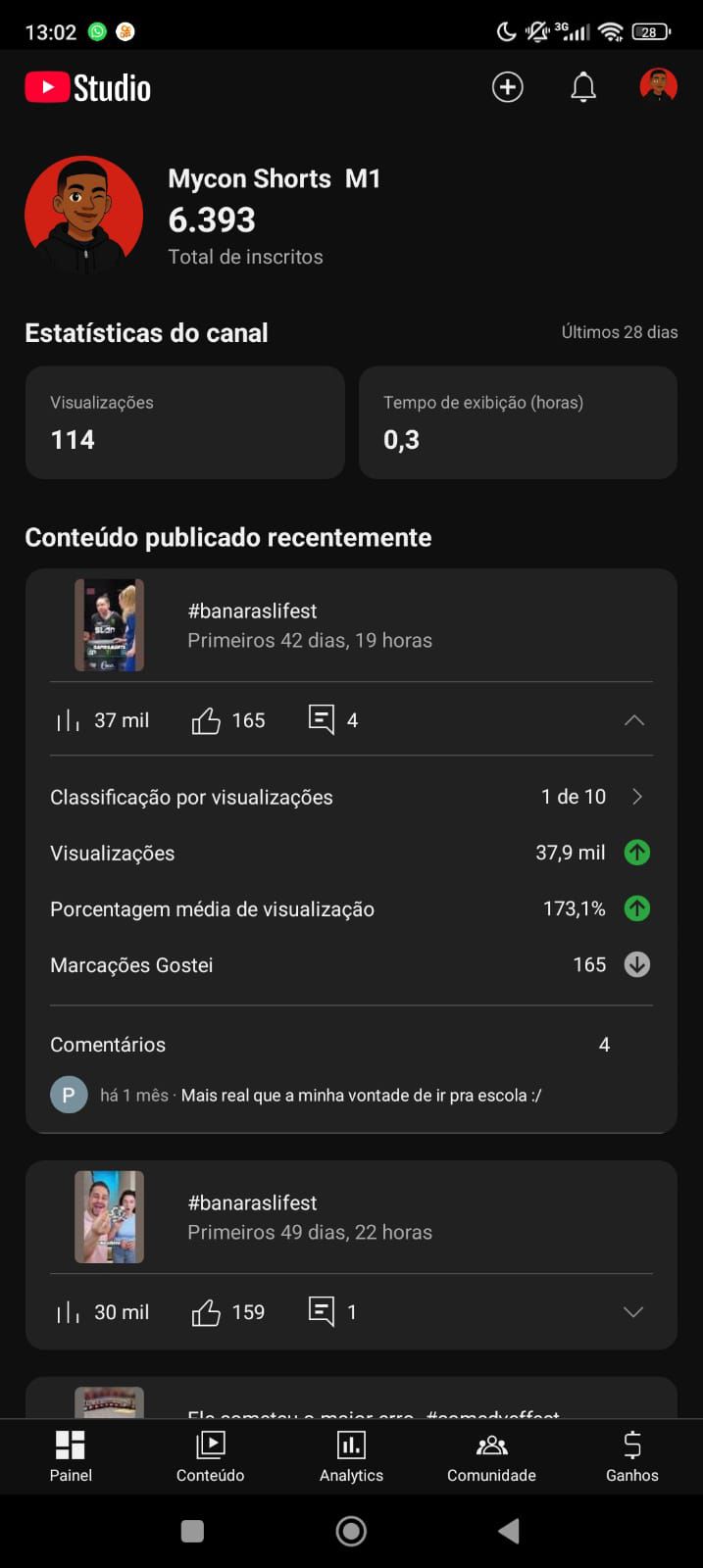The height and width of the screenshot is (1568, 703).
Task: Open the video thumbnail with 159 likes
Action: pyautogui.click(x=110, y=1217)
